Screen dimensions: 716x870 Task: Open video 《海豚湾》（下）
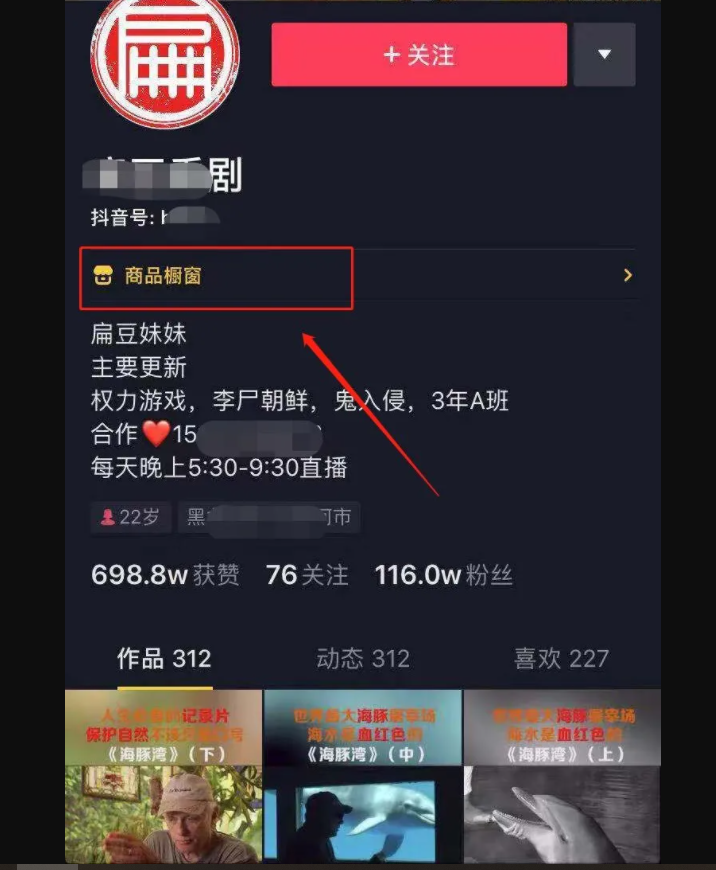(163, 776)
